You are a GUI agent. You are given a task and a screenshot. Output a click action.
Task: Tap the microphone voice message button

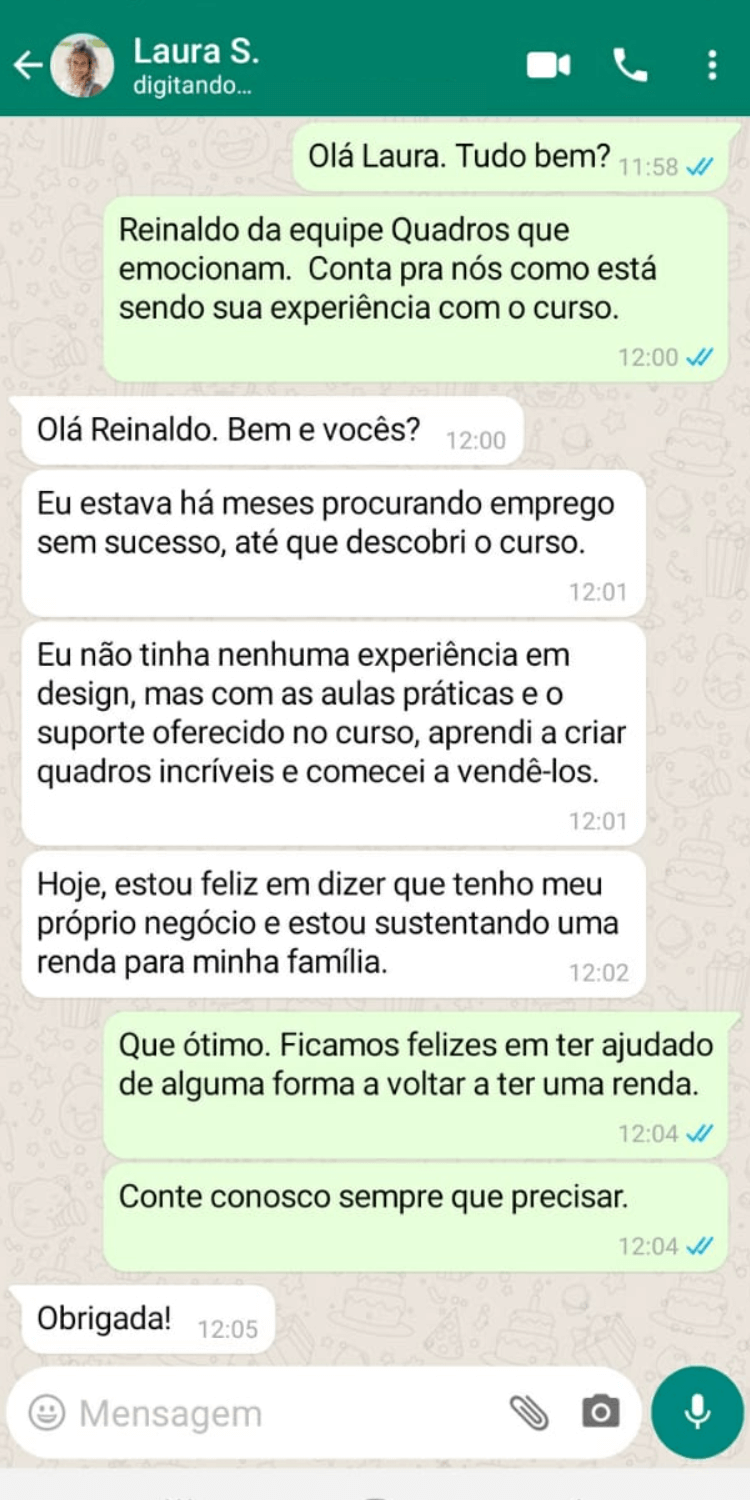pos(697,1412)
